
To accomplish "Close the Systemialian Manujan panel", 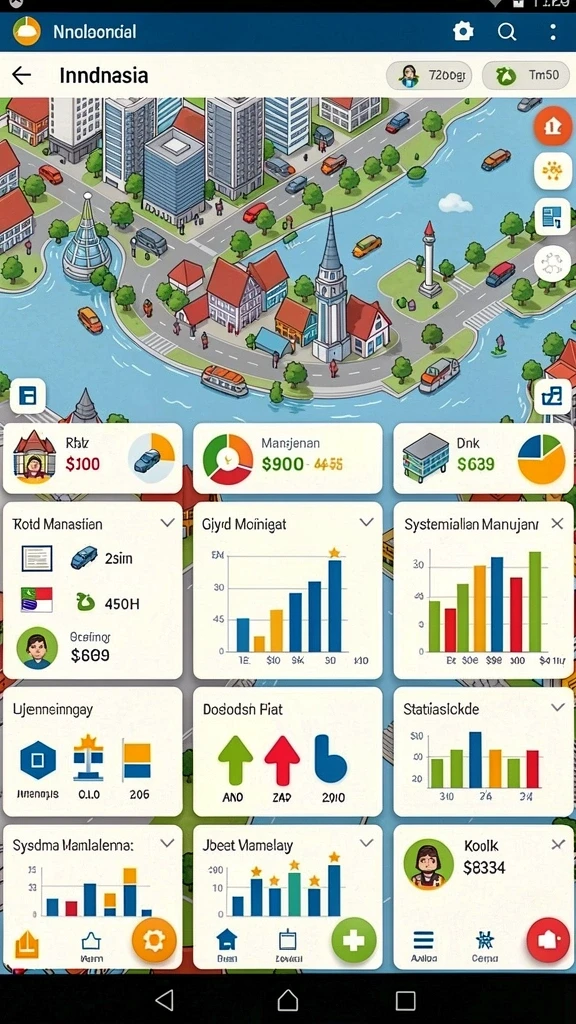I will pos(557,523).
